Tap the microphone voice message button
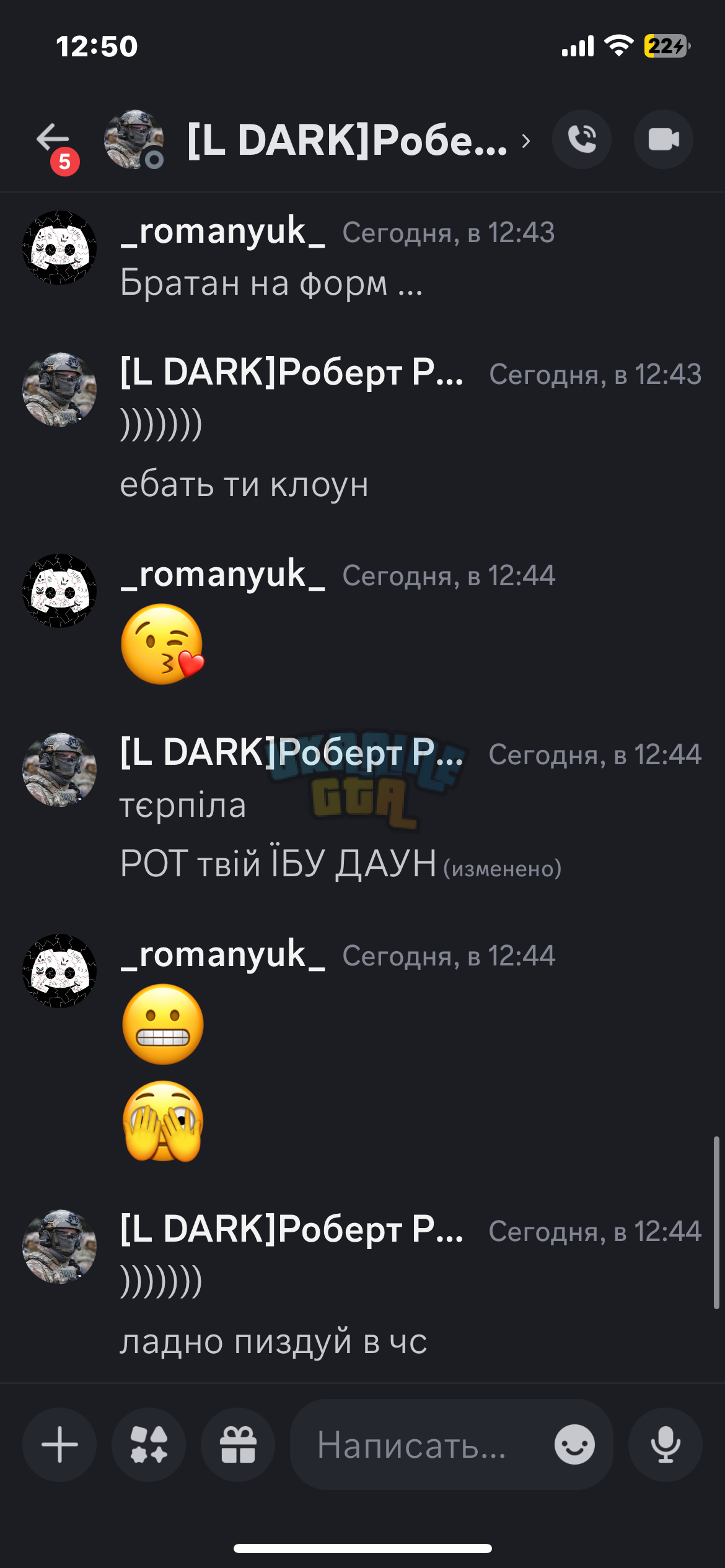 pyautogui.click(x=666, y=1444)
